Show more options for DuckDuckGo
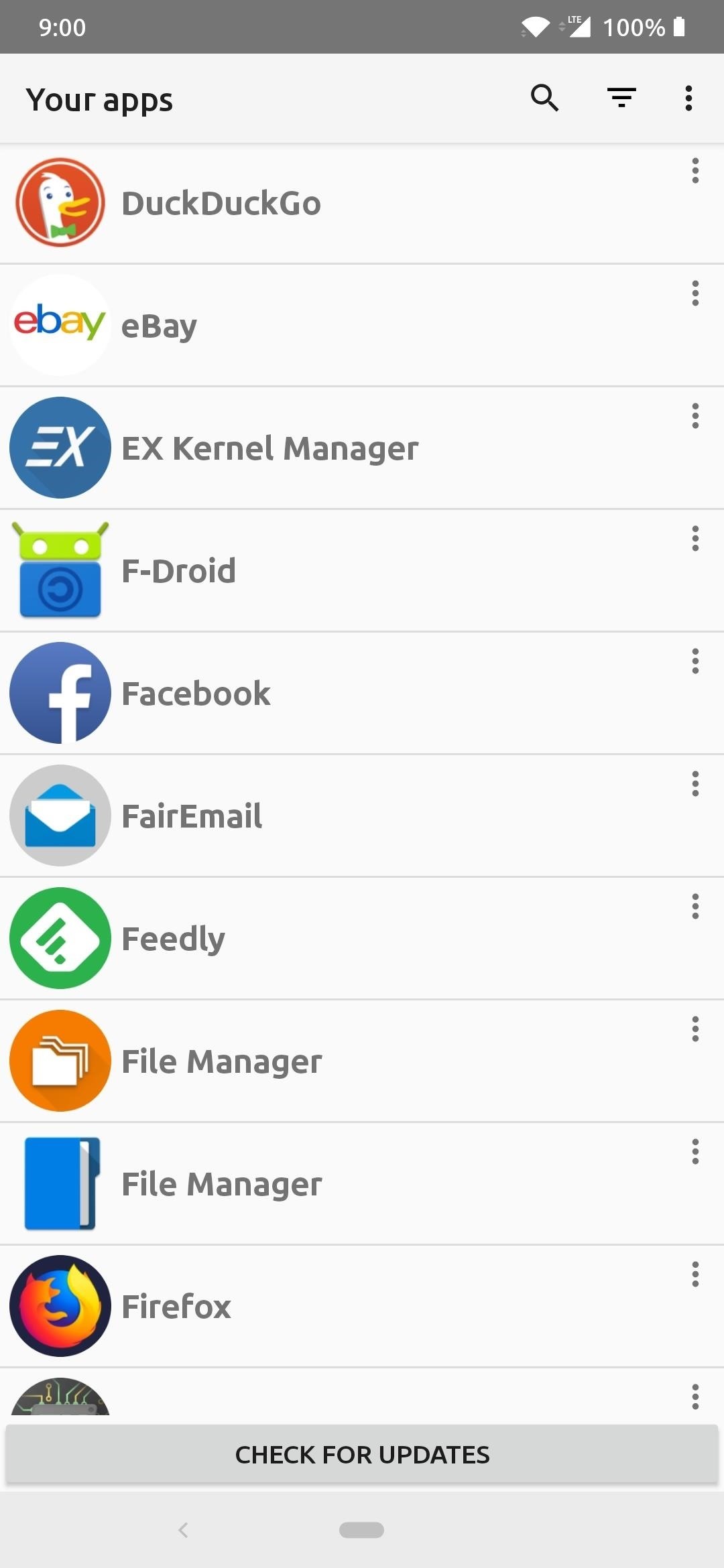The image size is (724, 1568). click(695, 171)
